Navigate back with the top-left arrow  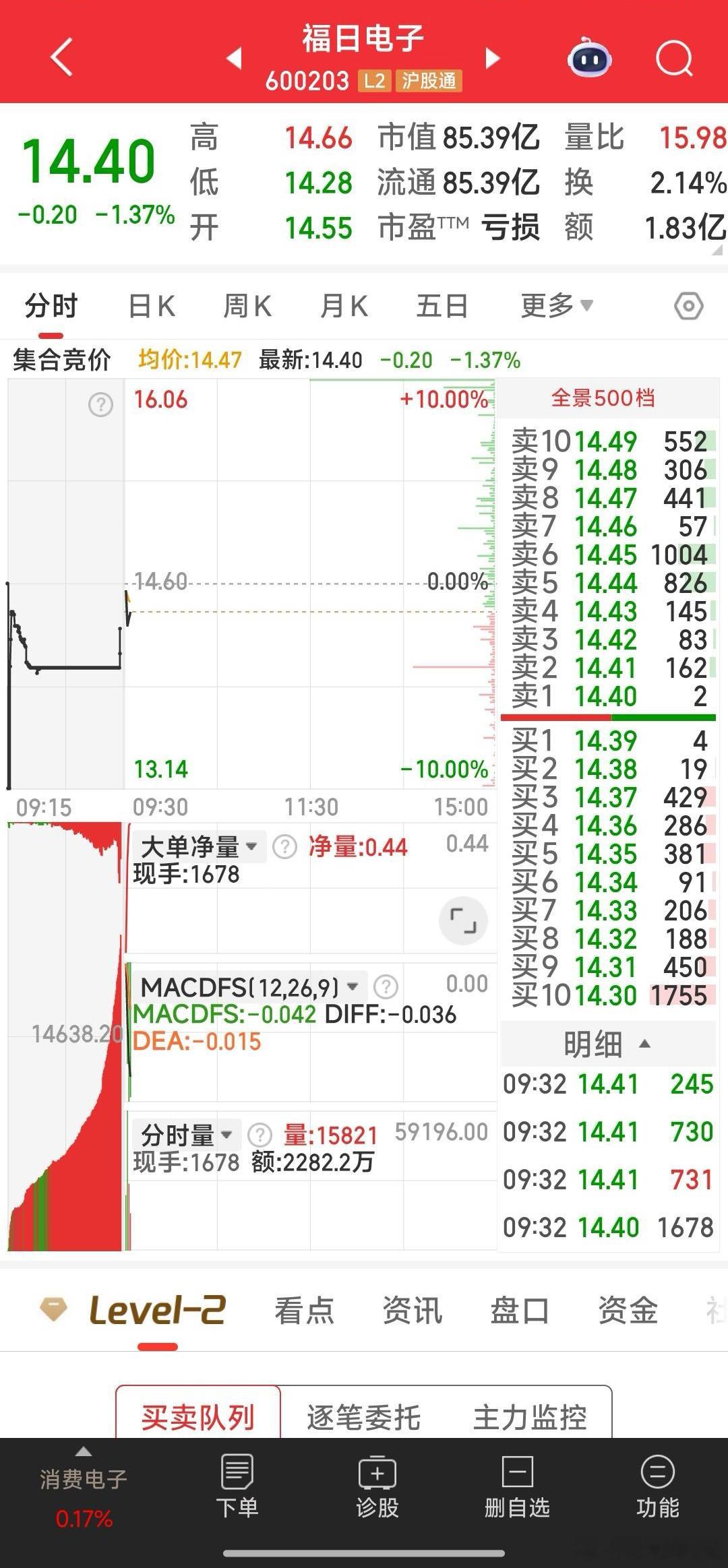click(x=61, y=57)
